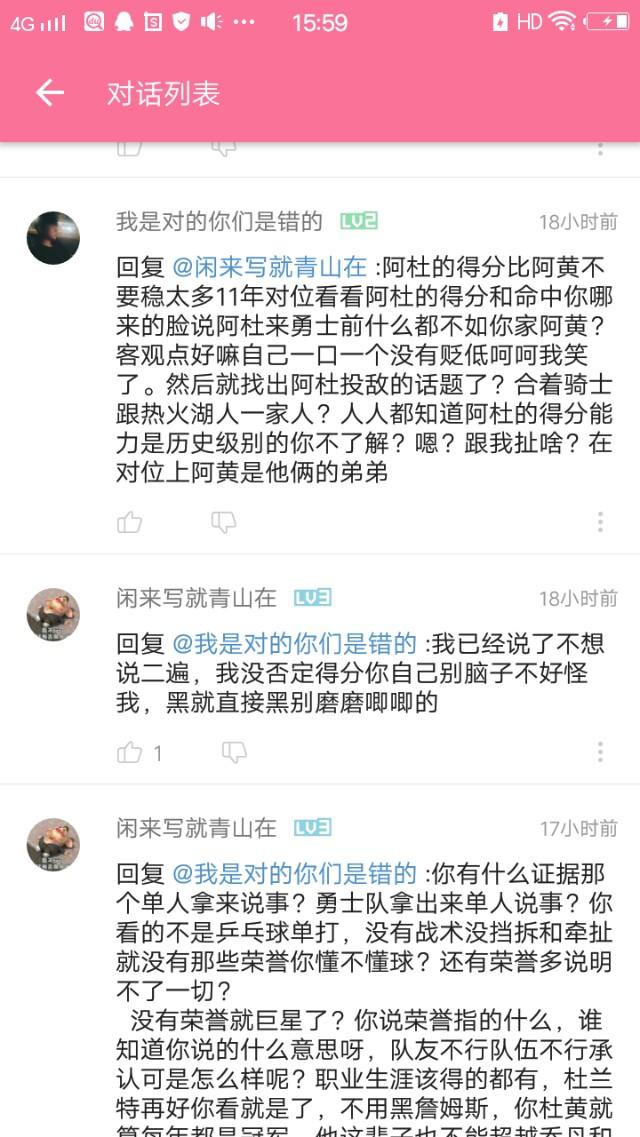Viewport: 640px width, 1137px height.
Task: Dislike the 18小时前 reply by 闲来写就青山在
Action: (234, 752)
